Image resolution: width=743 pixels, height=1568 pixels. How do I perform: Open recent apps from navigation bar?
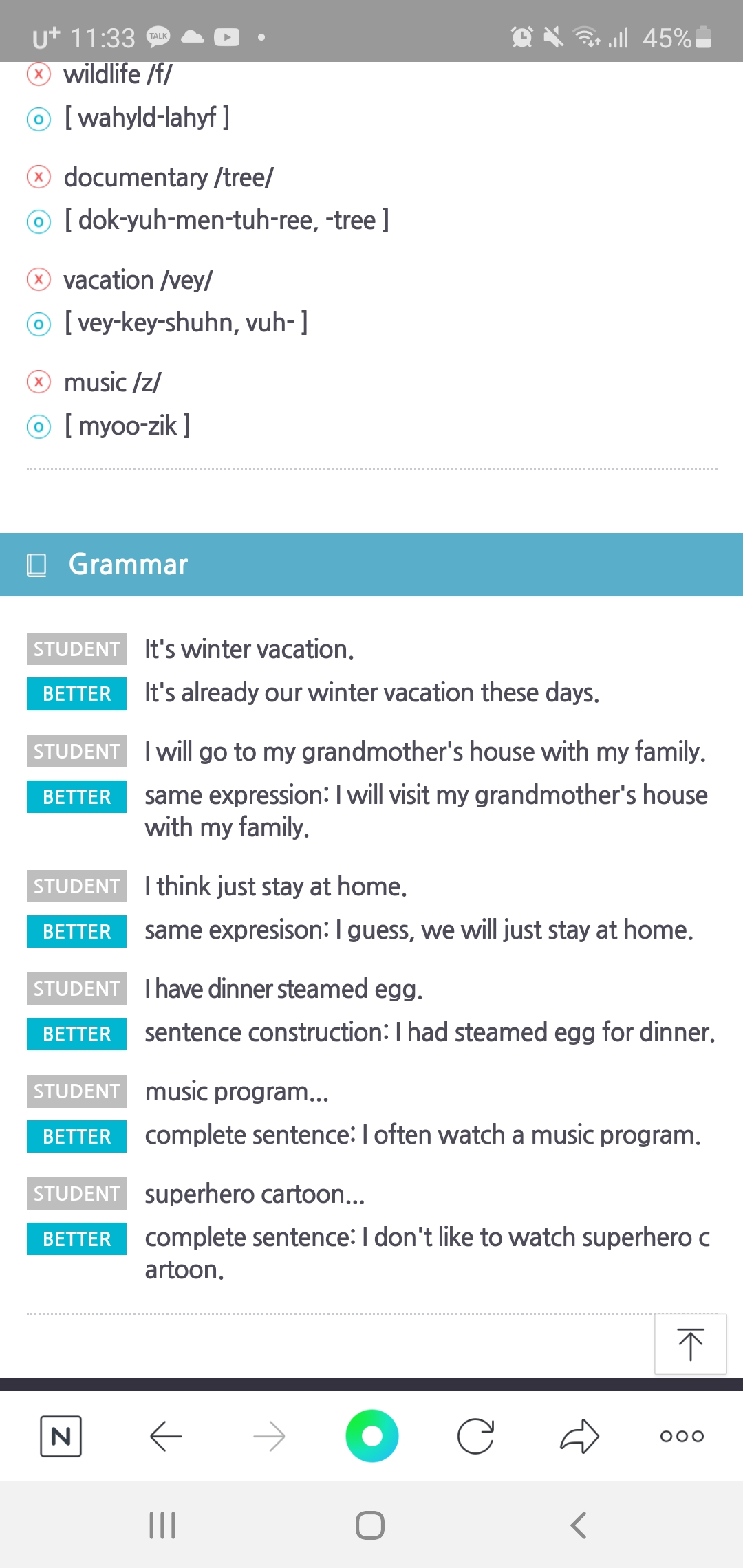click(162, 1525)
